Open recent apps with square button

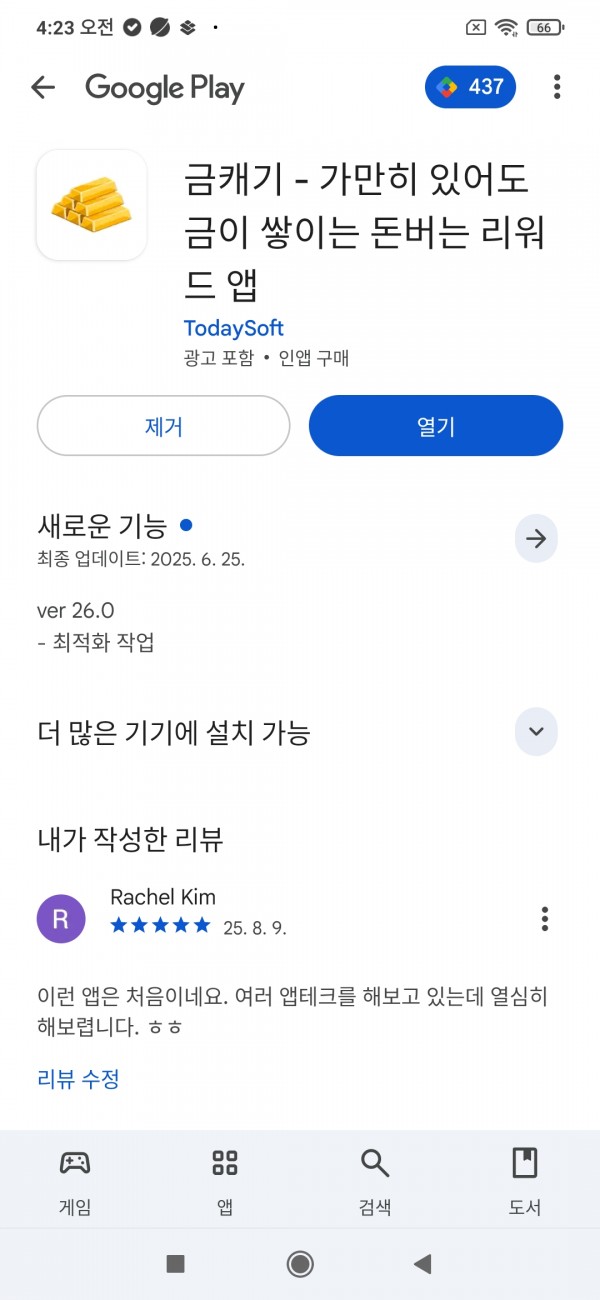coord(176,1264)
